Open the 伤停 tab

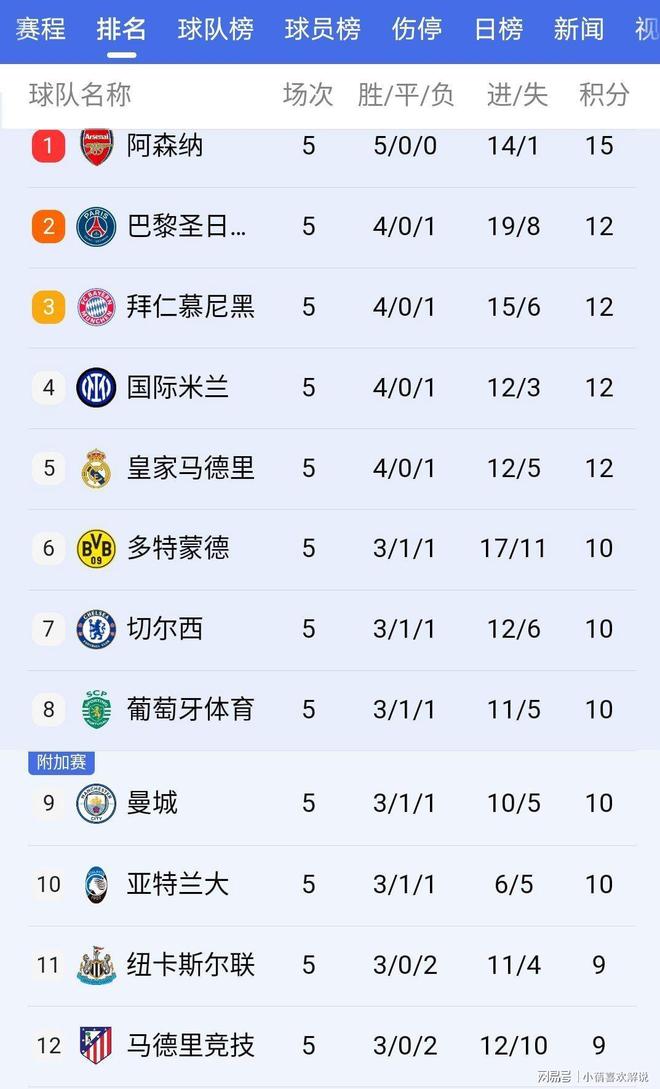pos(417,29)
